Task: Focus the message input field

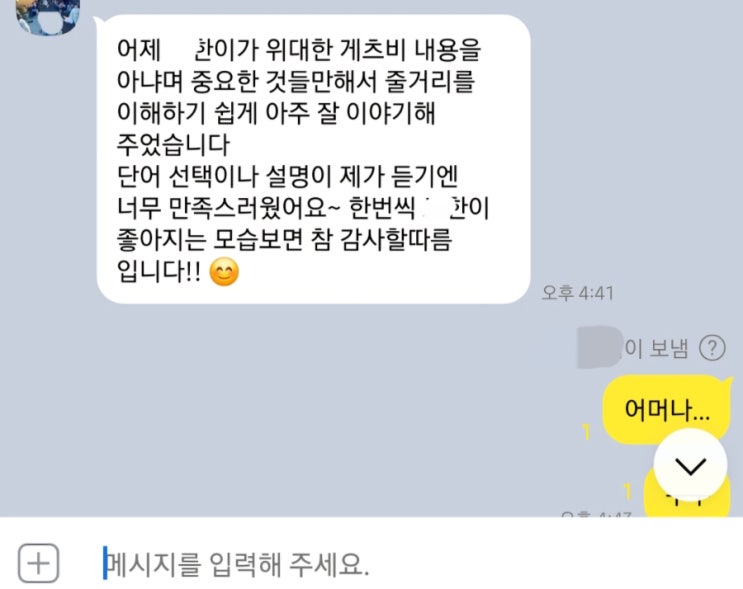Action: click(400, 565)
